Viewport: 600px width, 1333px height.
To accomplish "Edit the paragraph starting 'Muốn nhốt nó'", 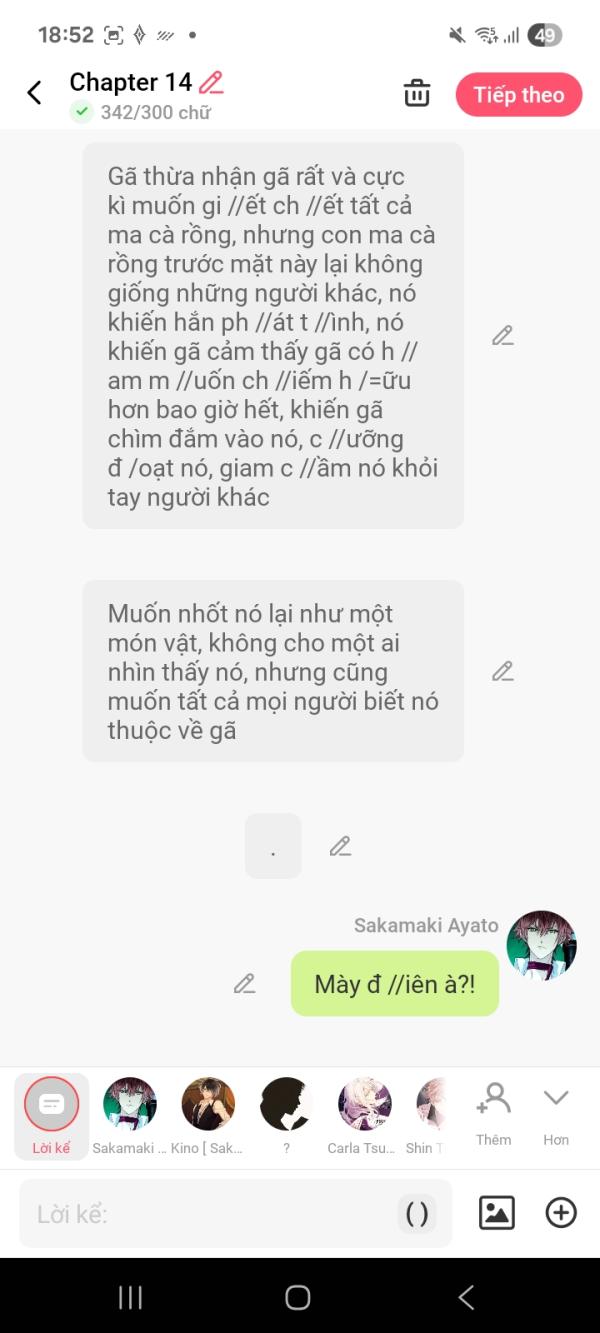I will point(502,671).
